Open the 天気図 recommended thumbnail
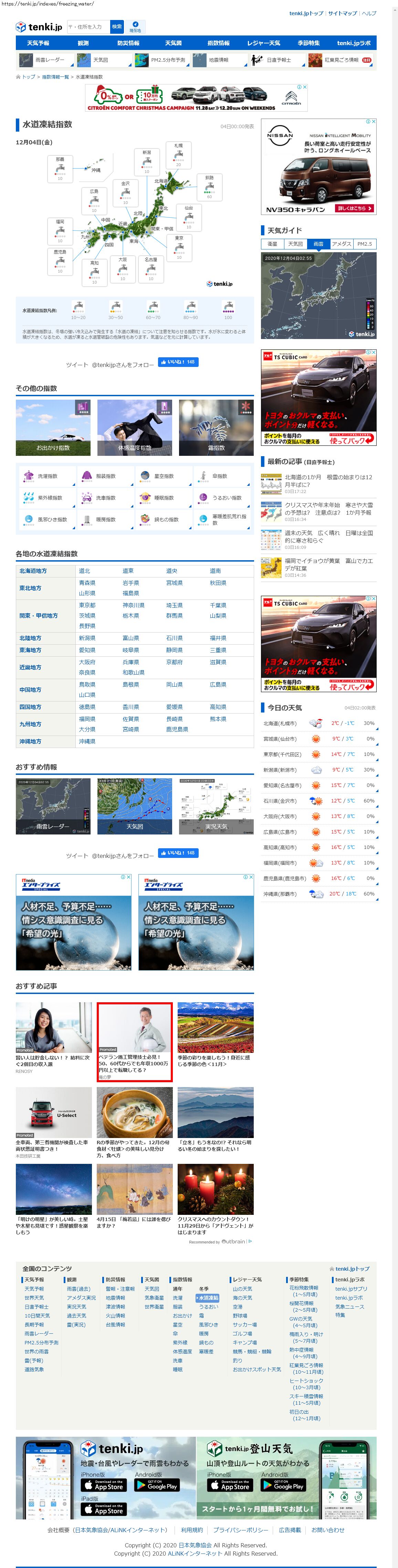398x1568 pixels. pyautogui.click(x=135, y=806)
